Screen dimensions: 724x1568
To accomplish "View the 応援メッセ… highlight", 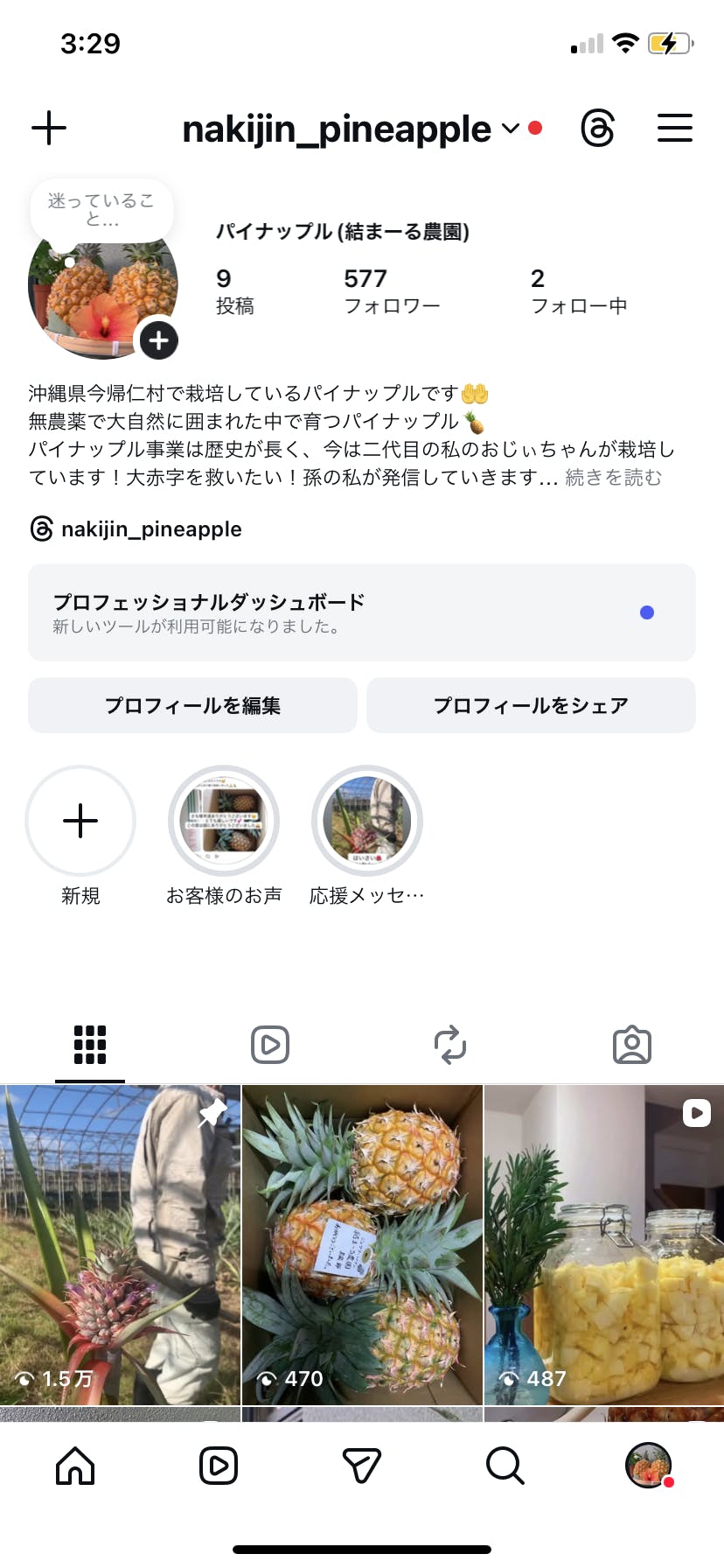I will [367, 821].
